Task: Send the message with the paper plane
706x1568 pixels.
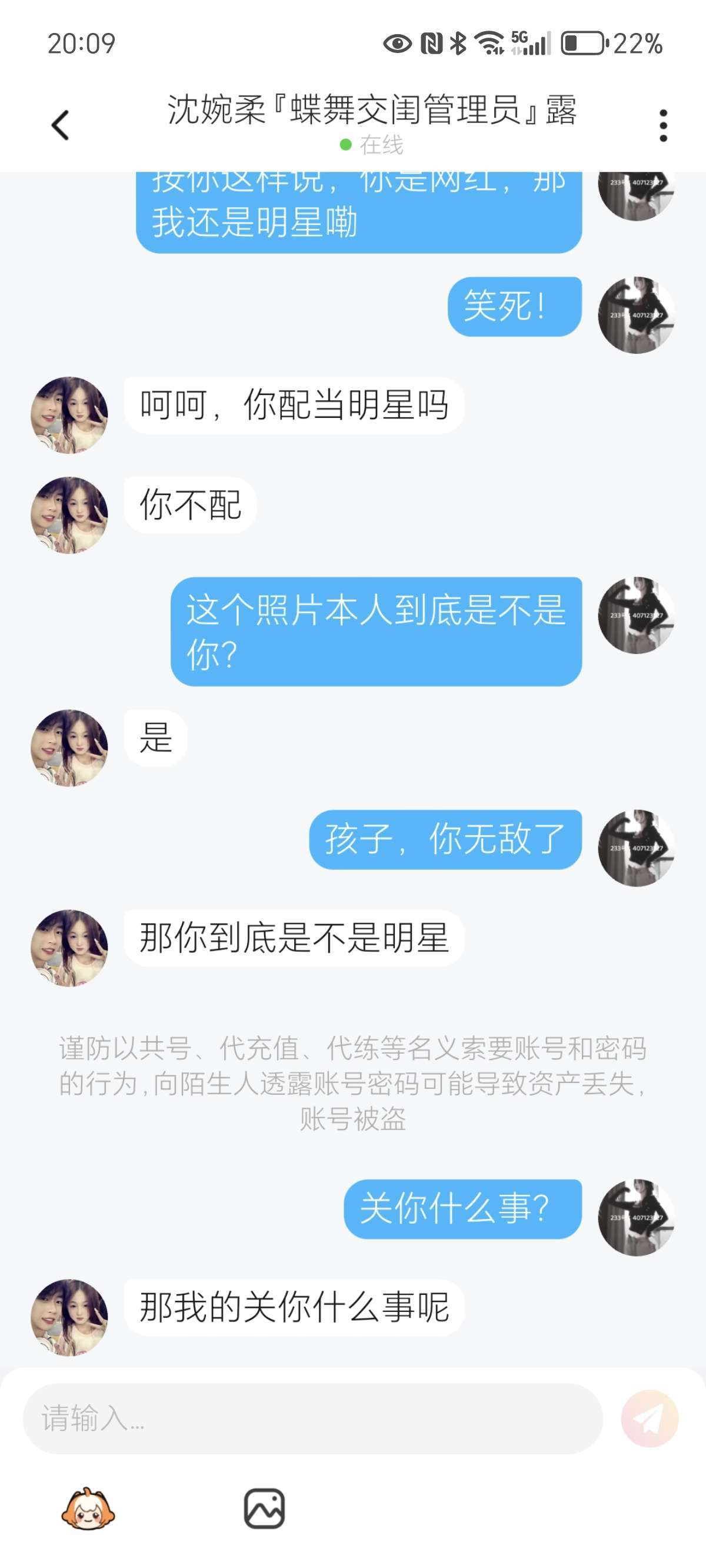Action: [x=649, y=1418]
